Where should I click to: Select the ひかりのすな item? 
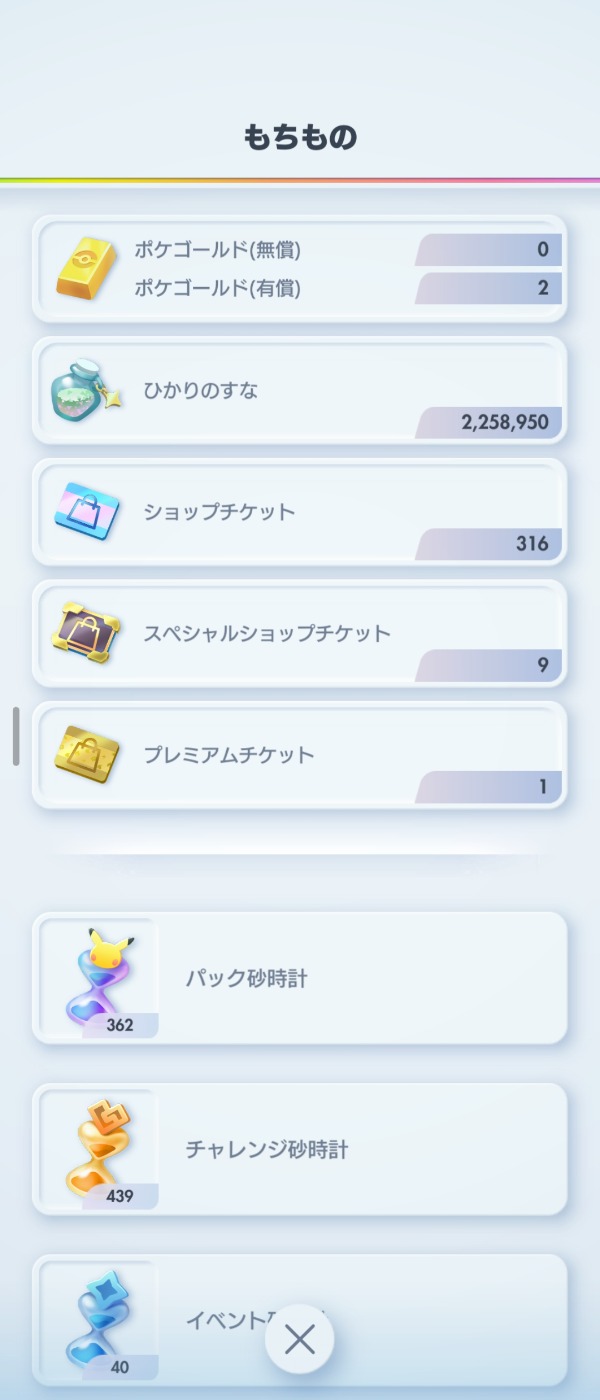pyautogui.click(x=300, y=391)
